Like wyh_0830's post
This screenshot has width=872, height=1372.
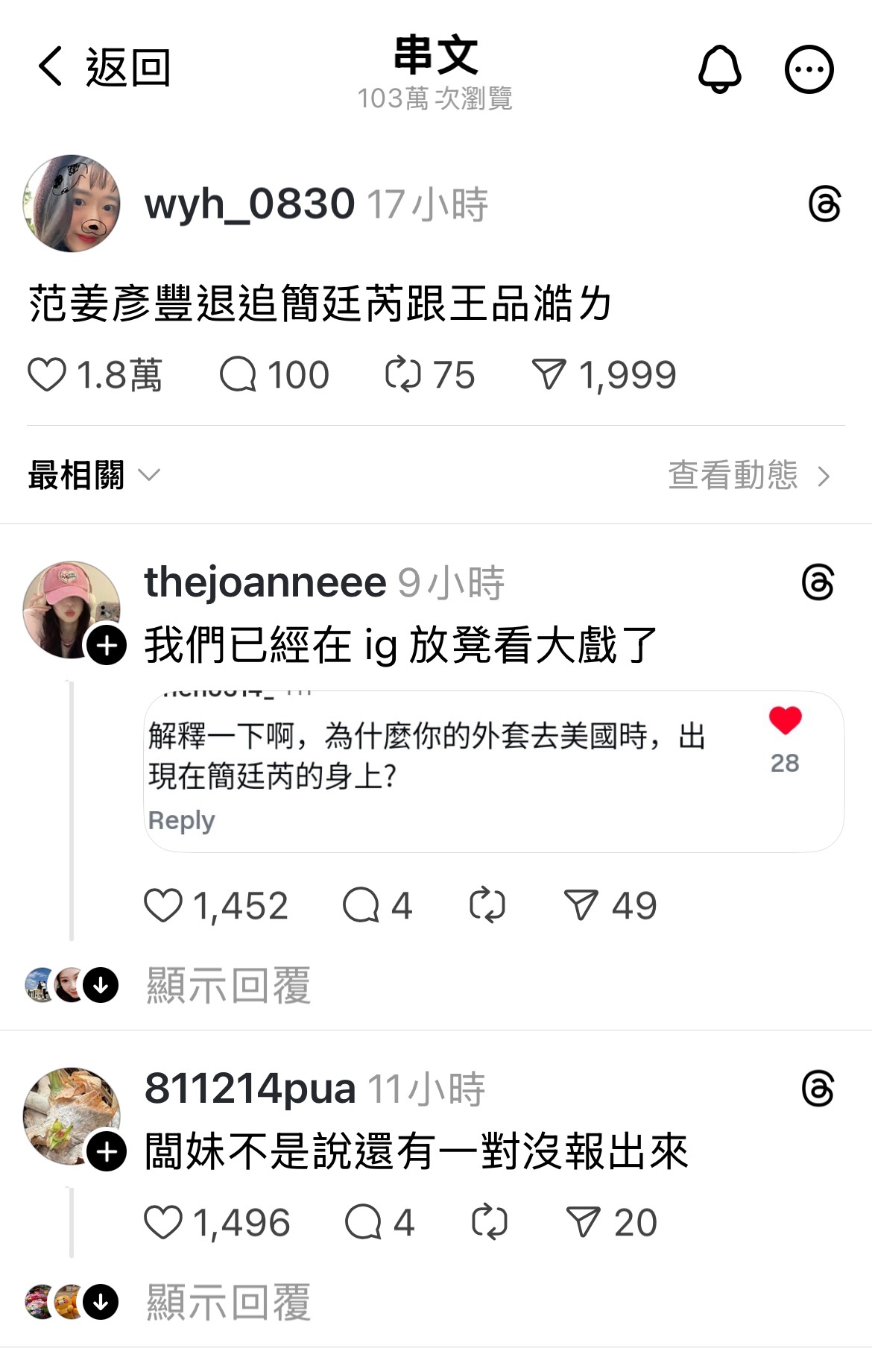coord(47,374)
